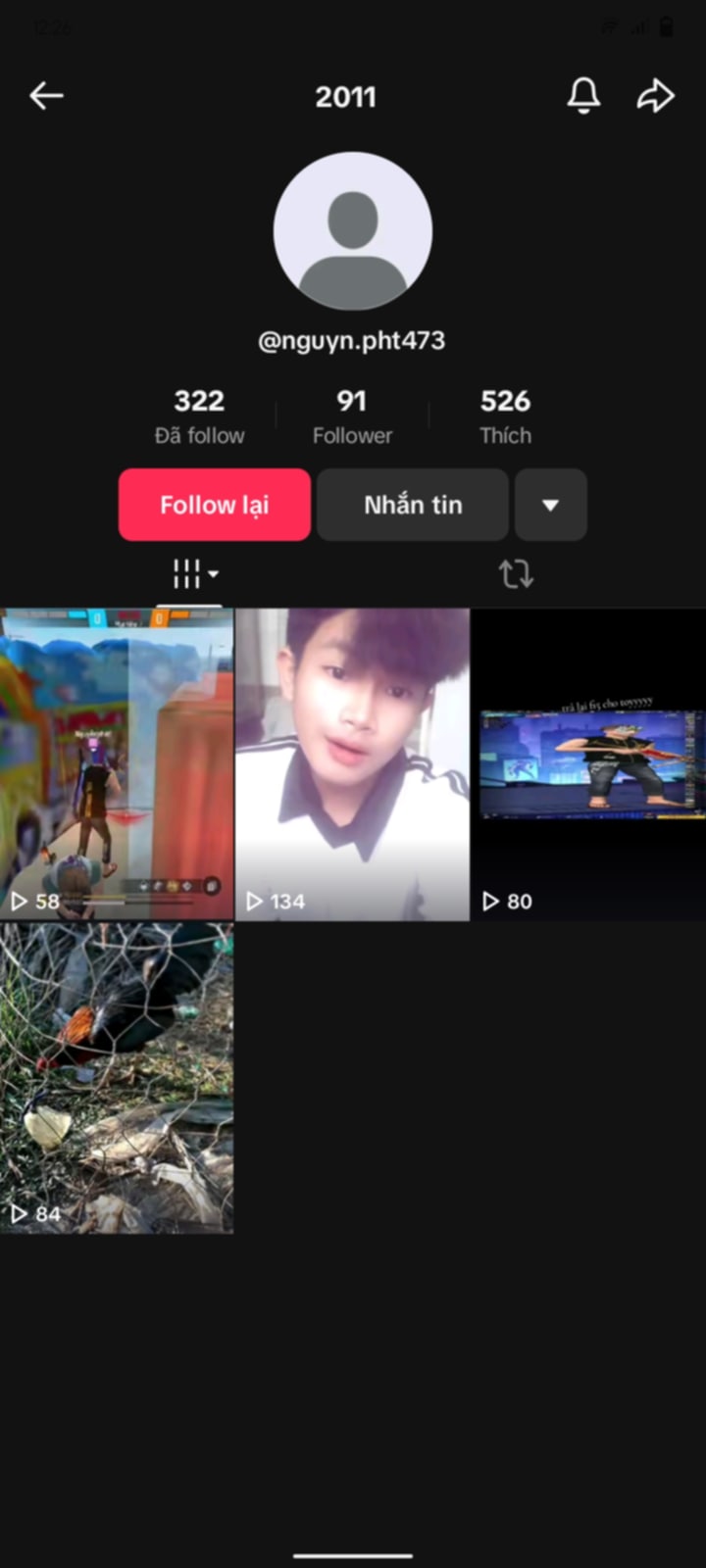The width and height of the screenshot is (706, 1568).
Task: Share this profile via the arrow icon
Action: pyautogui.click(x=655, y=96)
